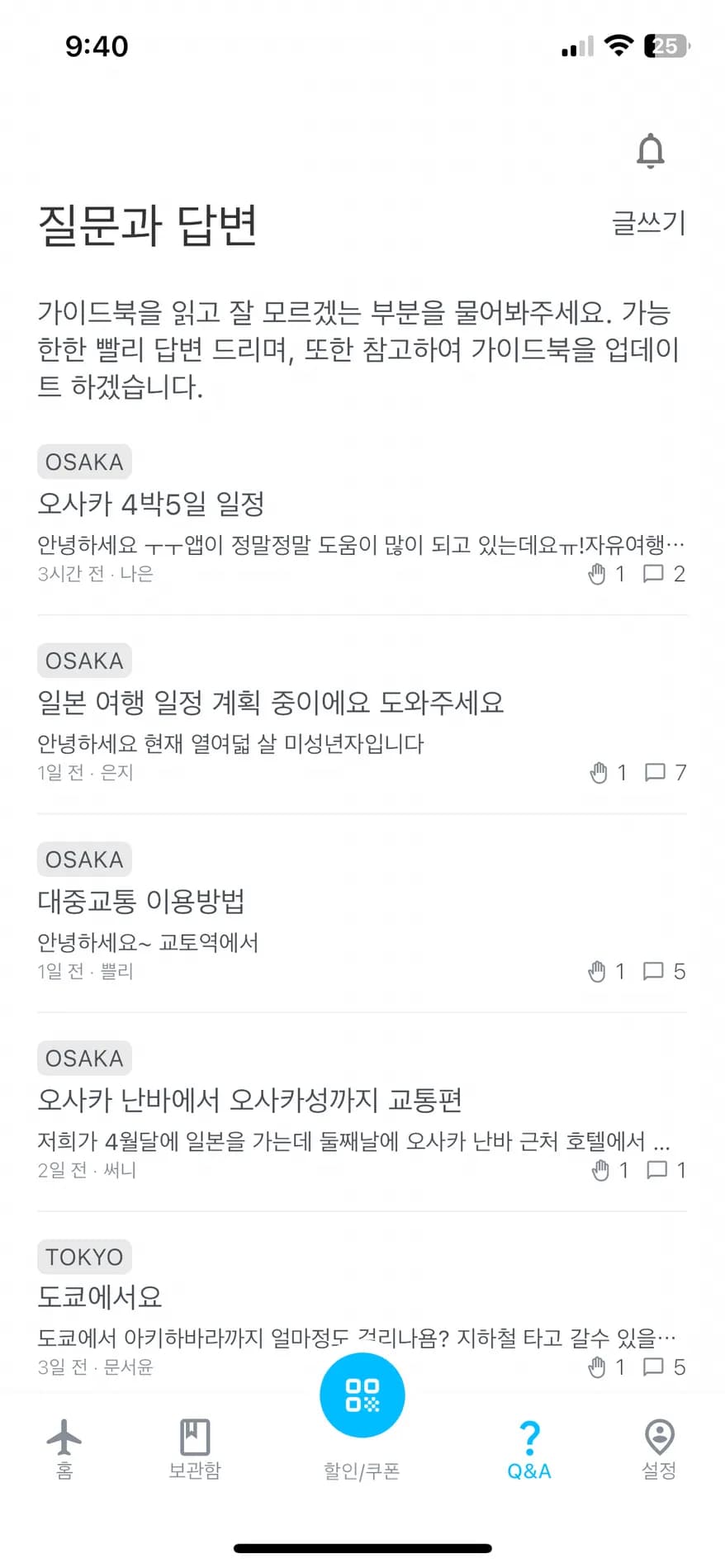Open the post 오사카 4박5일 일정
The image size is (725, 1568).
tap(362, 515)
